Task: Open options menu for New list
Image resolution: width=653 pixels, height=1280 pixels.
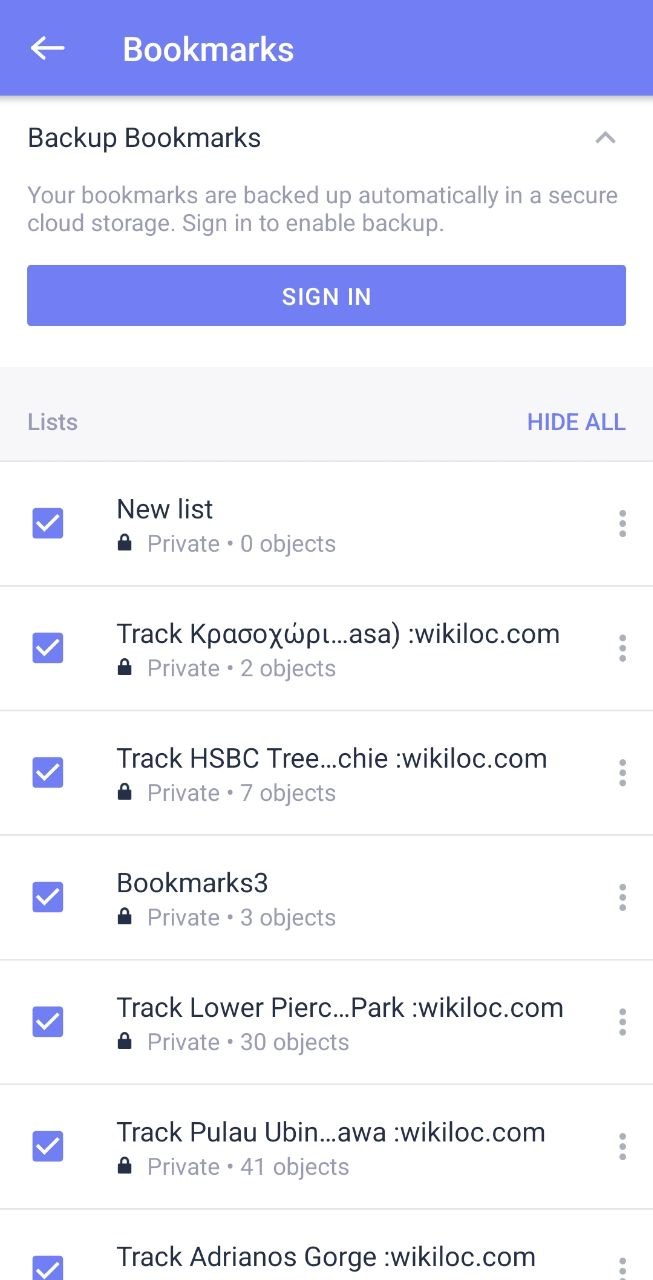Action: pyautogui.click(x=622, y=523)
